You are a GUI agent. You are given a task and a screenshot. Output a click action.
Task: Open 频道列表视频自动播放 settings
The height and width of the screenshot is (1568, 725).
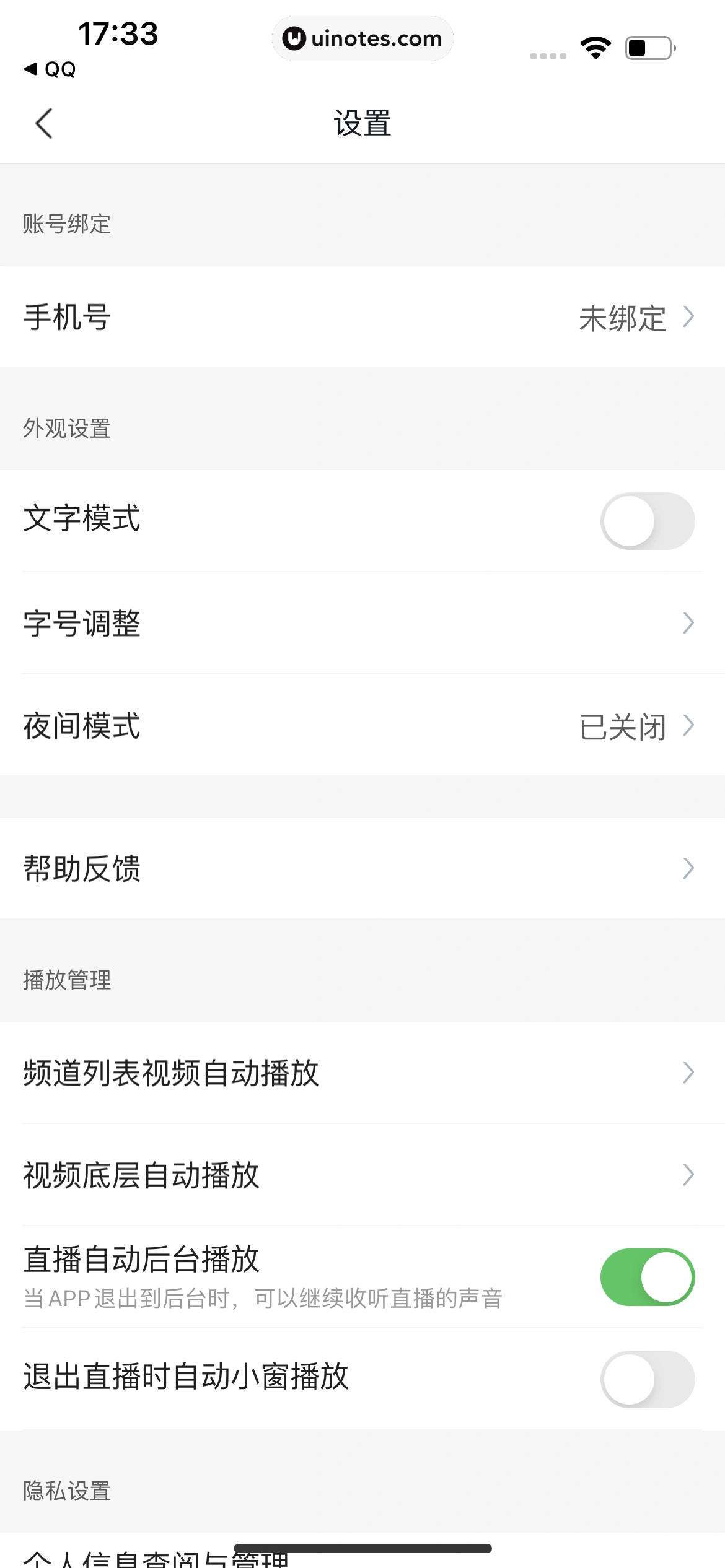pyautogui.click(x=687, y=1073)
